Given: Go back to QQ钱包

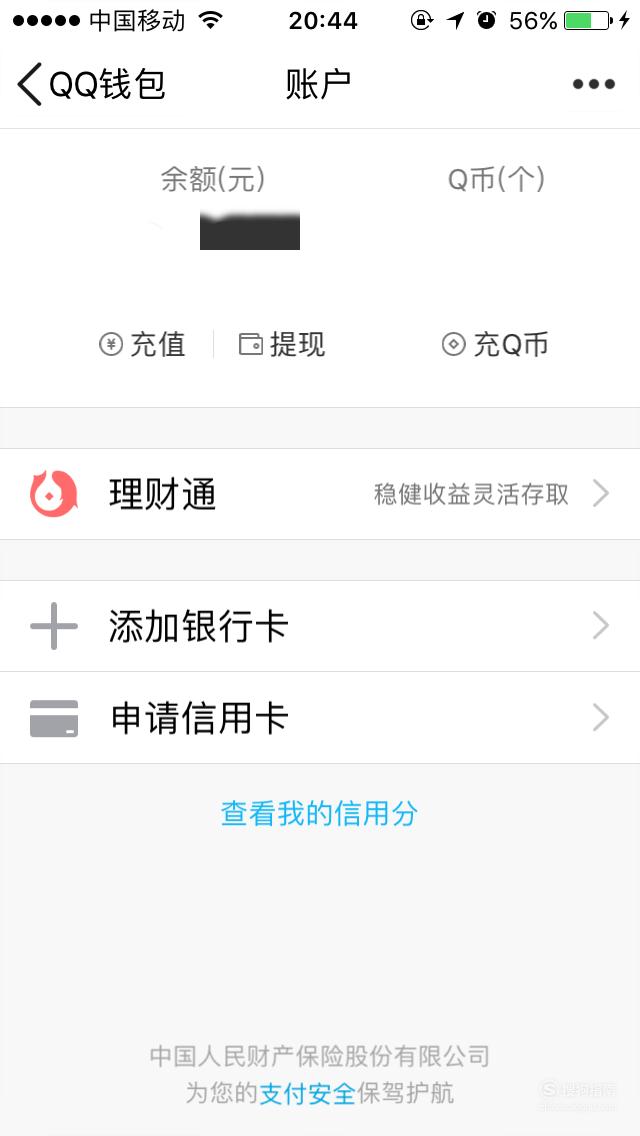Looking at the screenshot, I should [x=92, y=84].
